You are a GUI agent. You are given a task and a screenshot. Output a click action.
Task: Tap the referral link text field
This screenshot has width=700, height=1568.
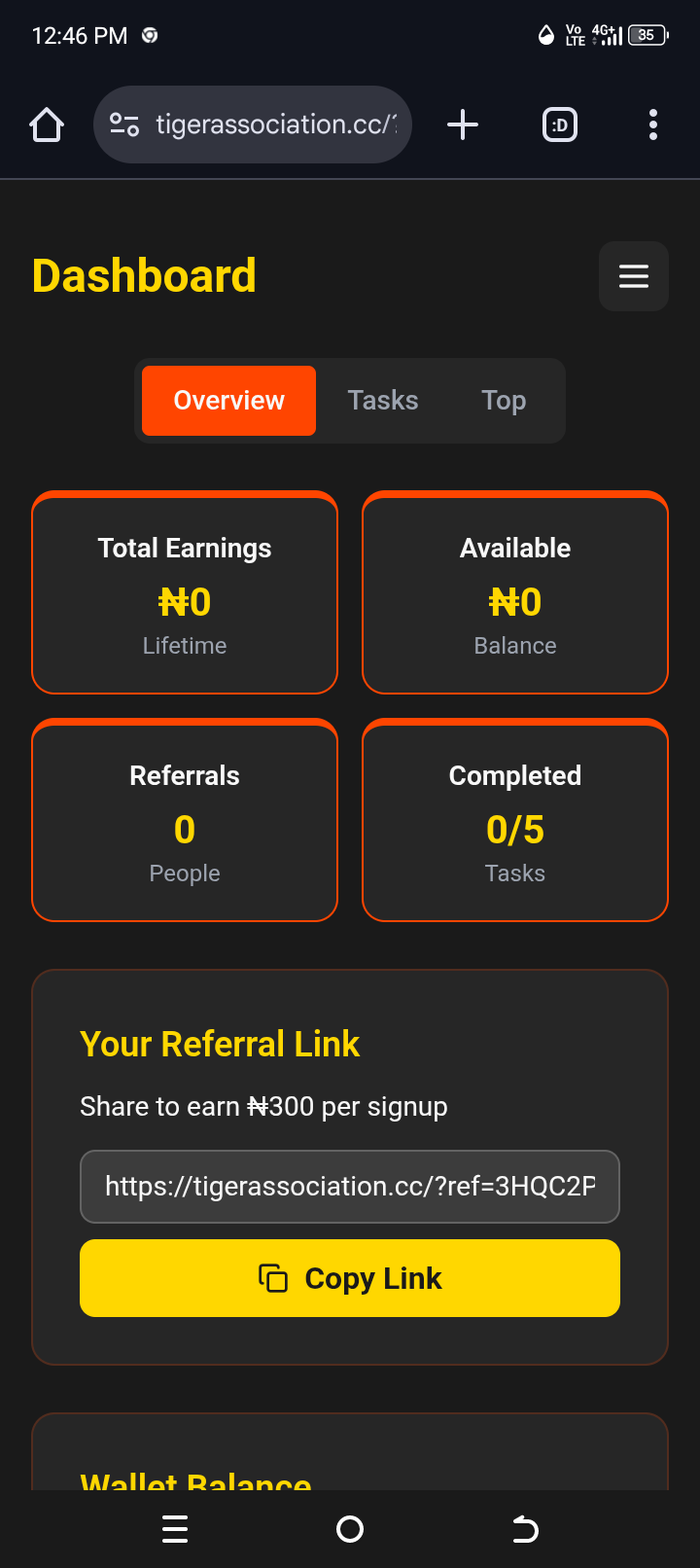[x=350, y=1187]
